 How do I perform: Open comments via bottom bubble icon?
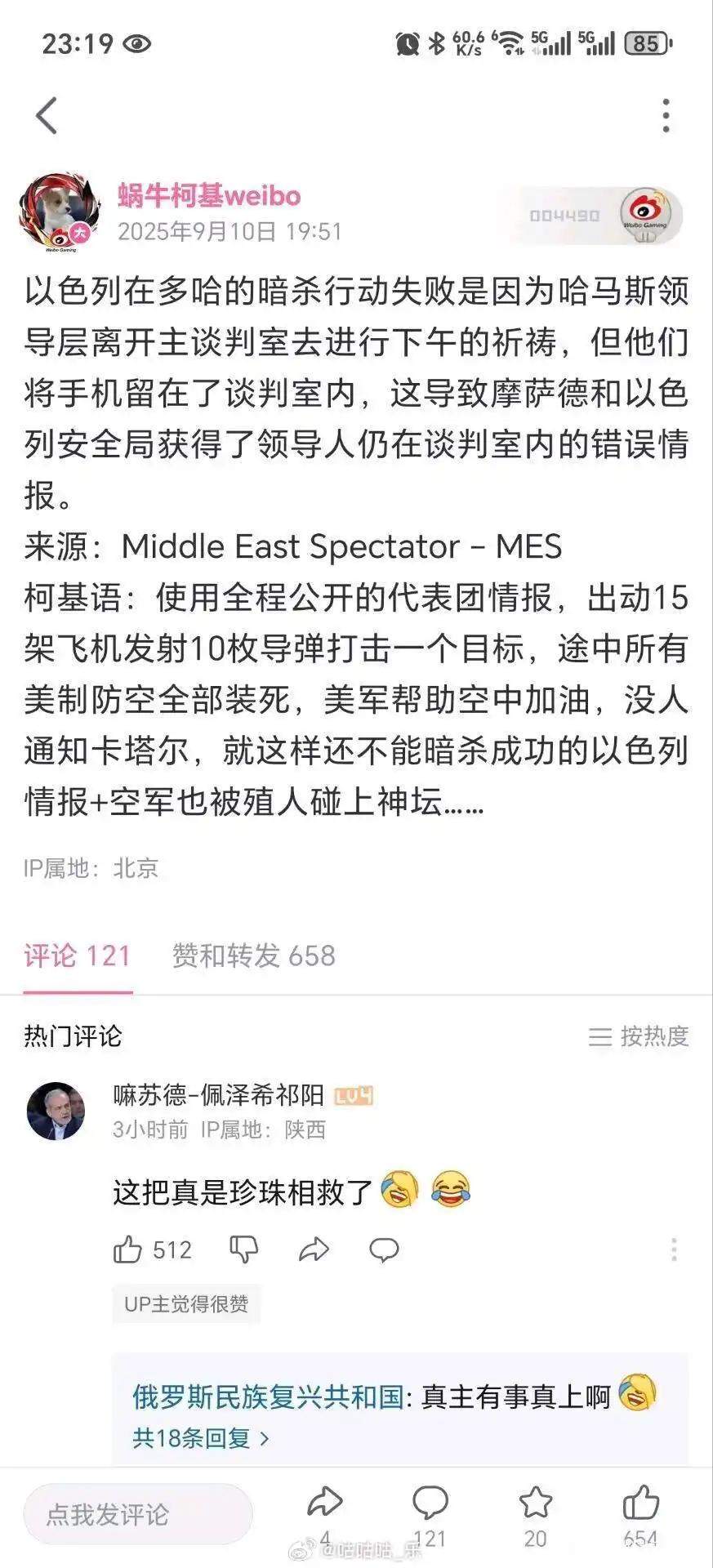[430, 1513]
